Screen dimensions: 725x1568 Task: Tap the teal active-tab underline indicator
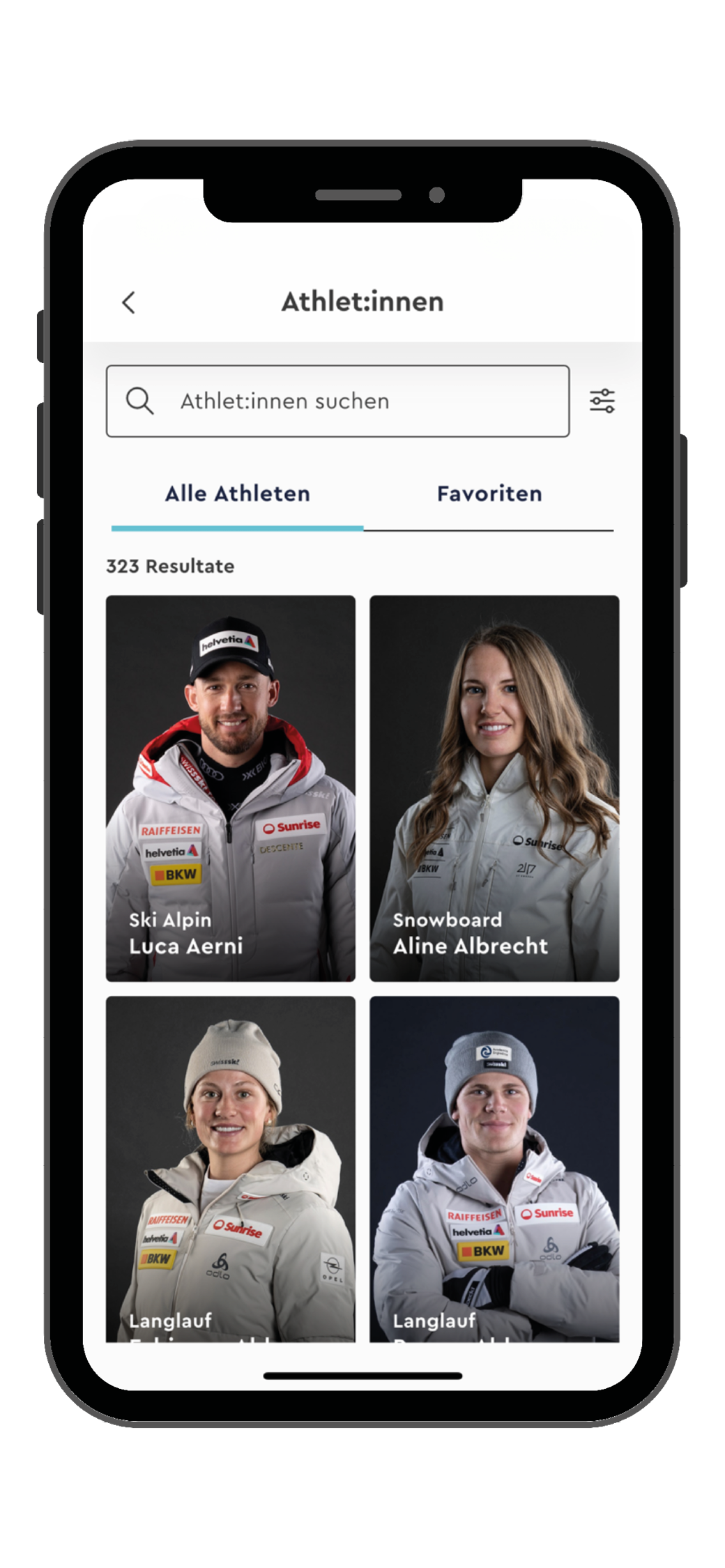[x=236, y=530]
